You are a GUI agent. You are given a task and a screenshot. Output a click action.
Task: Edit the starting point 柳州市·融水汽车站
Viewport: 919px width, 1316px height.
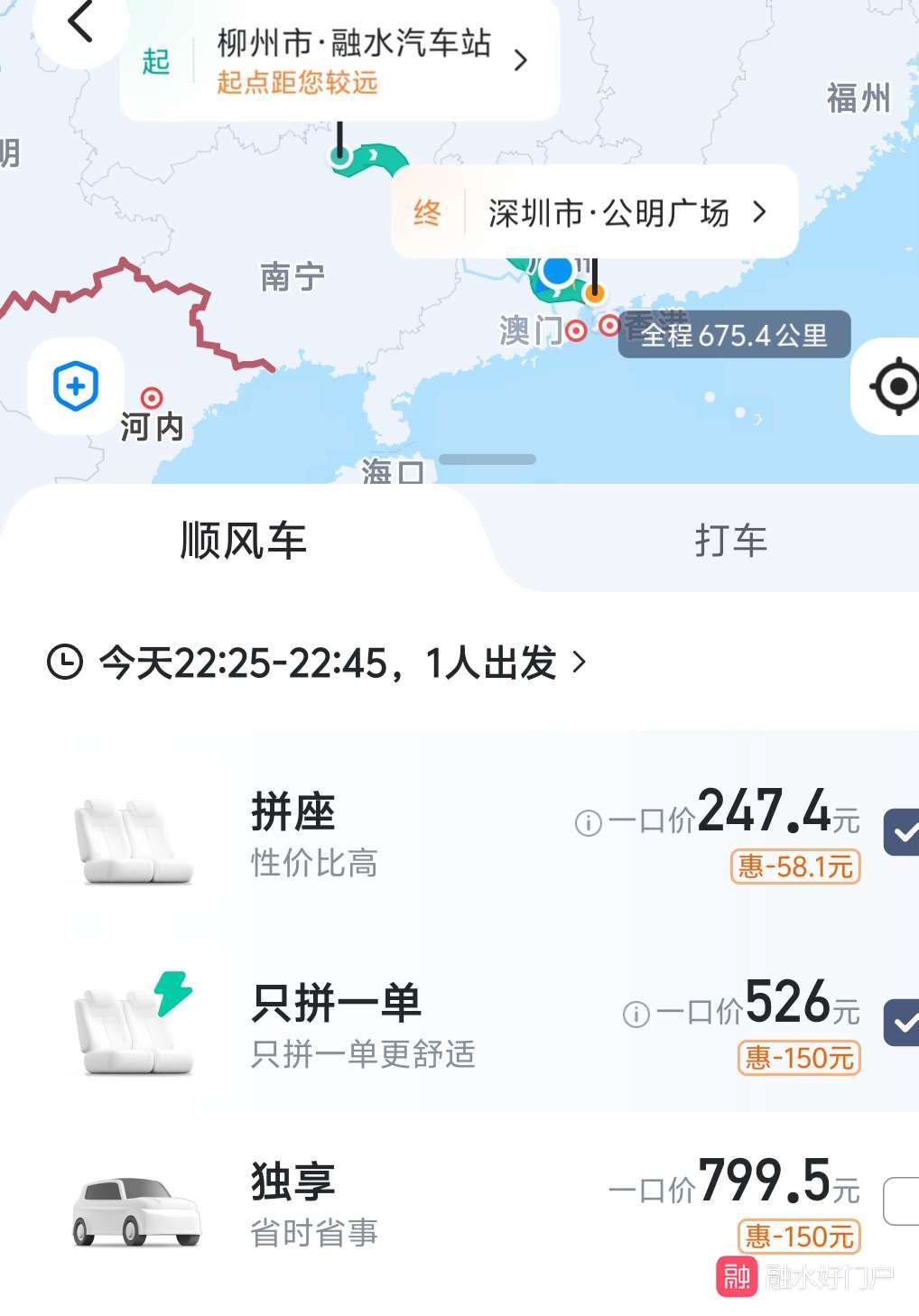[x=354, y=60]
